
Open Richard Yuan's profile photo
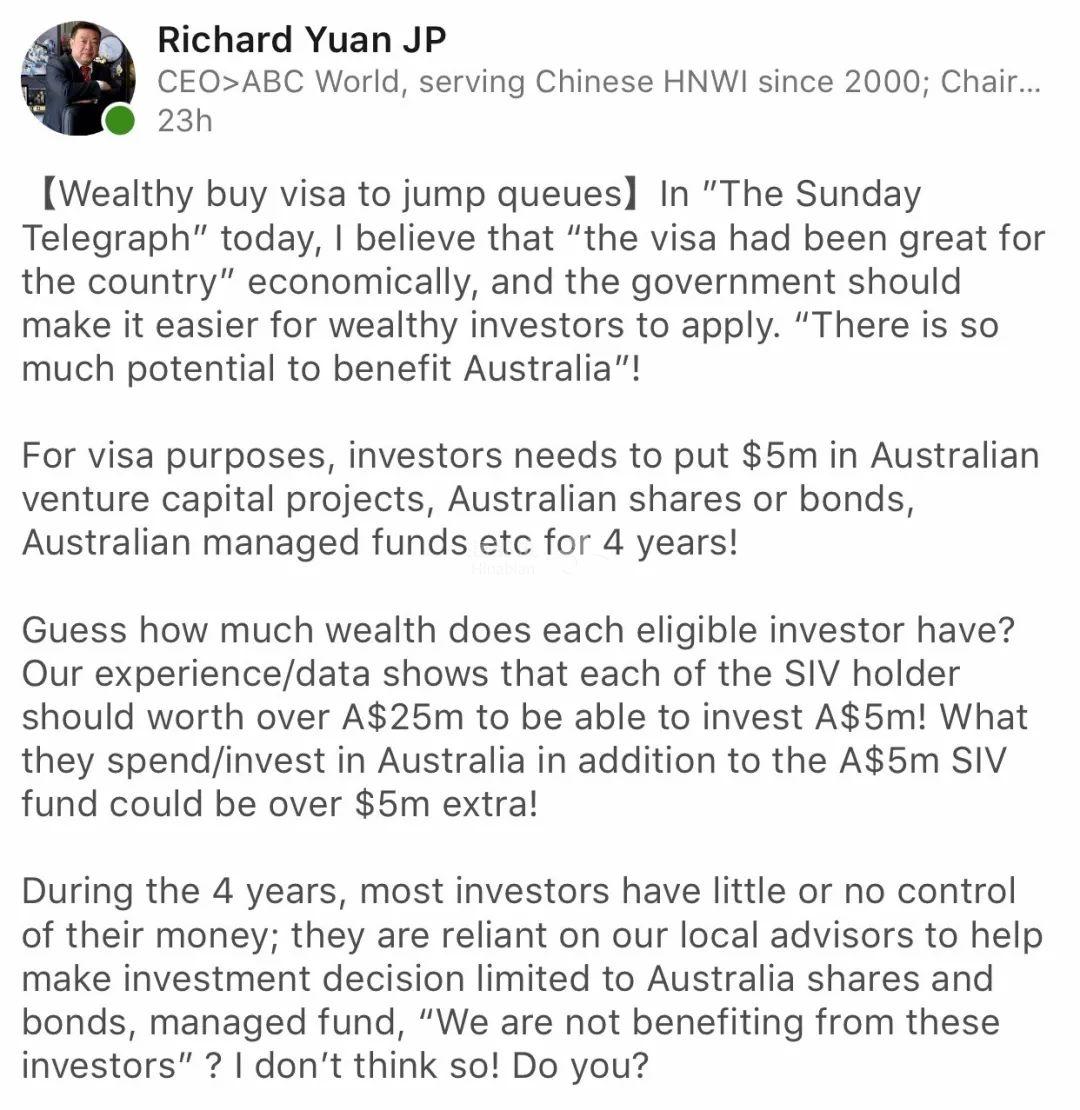76,78
